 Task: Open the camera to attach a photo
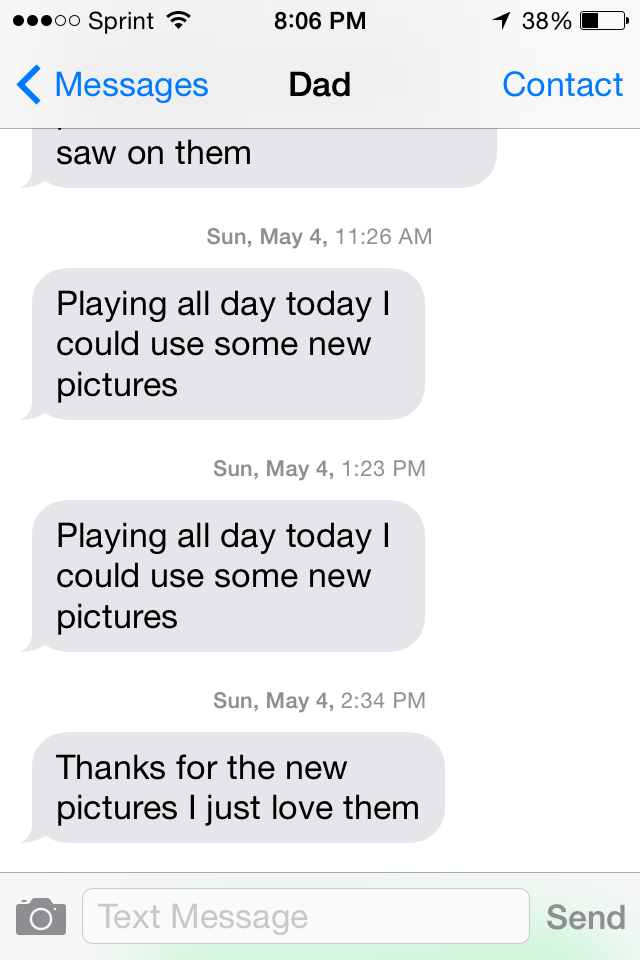click(41, 916)
